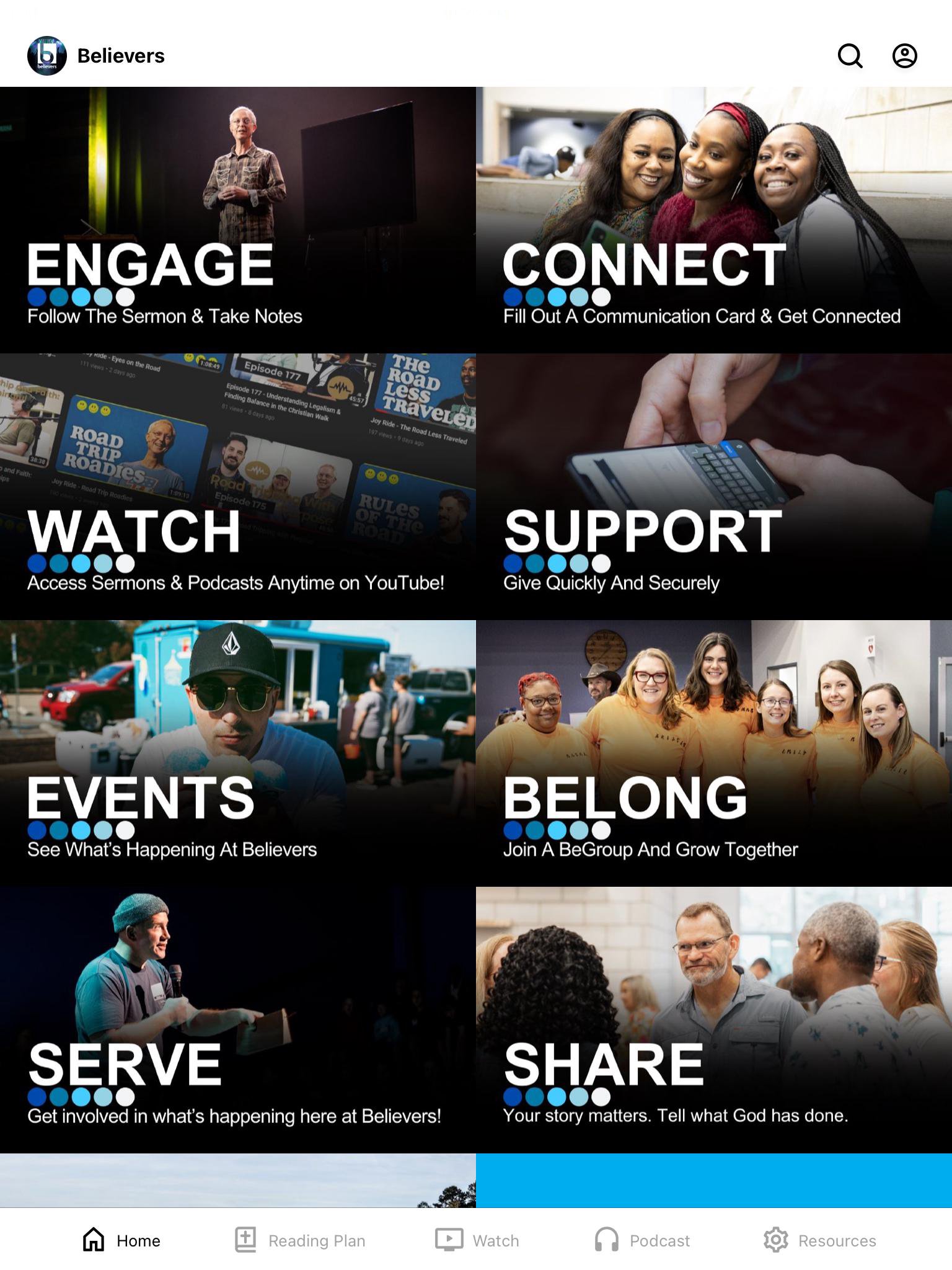The width and height of the screenshot is (952, 1270).
Task: View the EVENTS tile
Action: [x=238, y=753]
